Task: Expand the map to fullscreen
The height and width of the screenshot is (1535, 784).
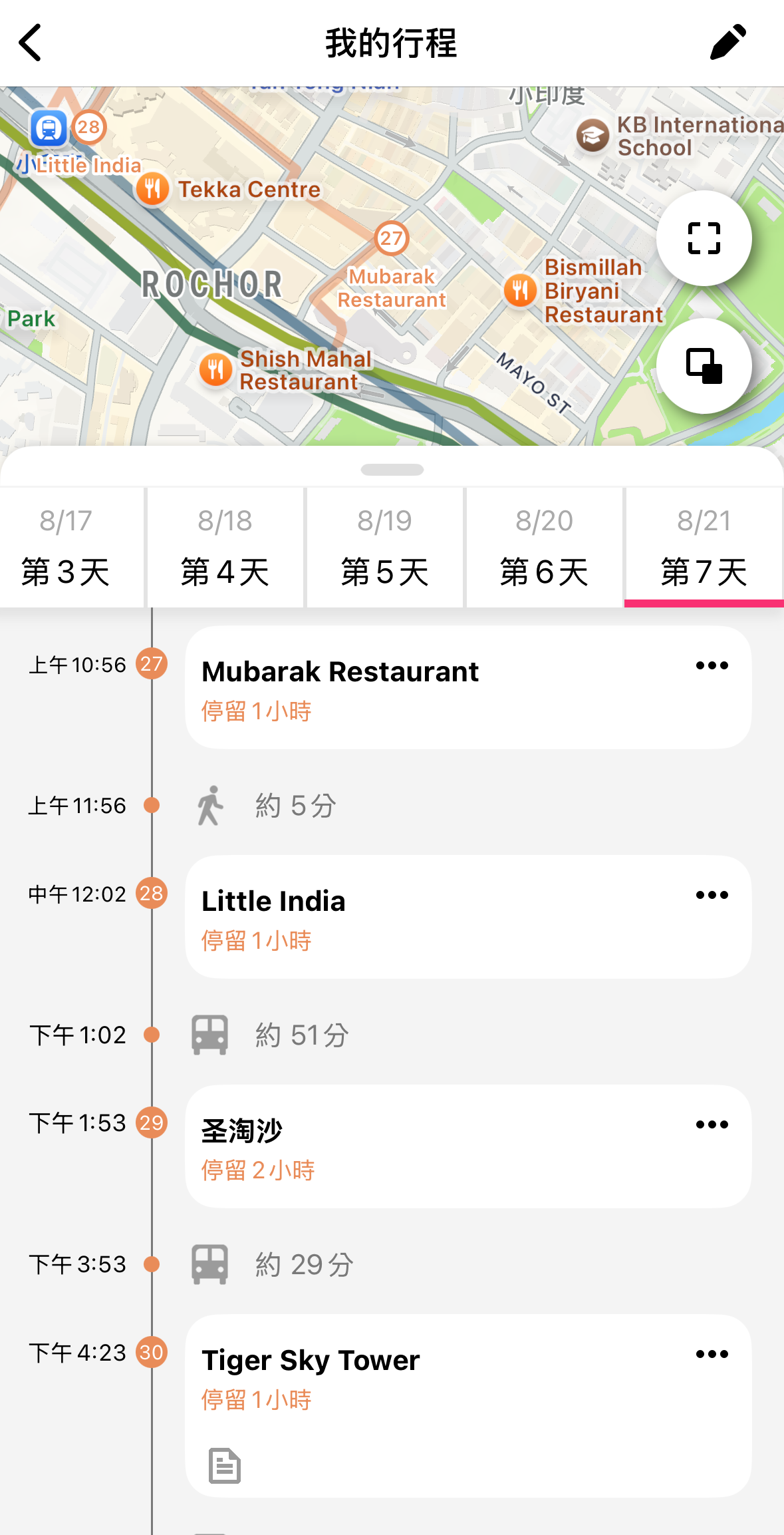Action: 704,238
